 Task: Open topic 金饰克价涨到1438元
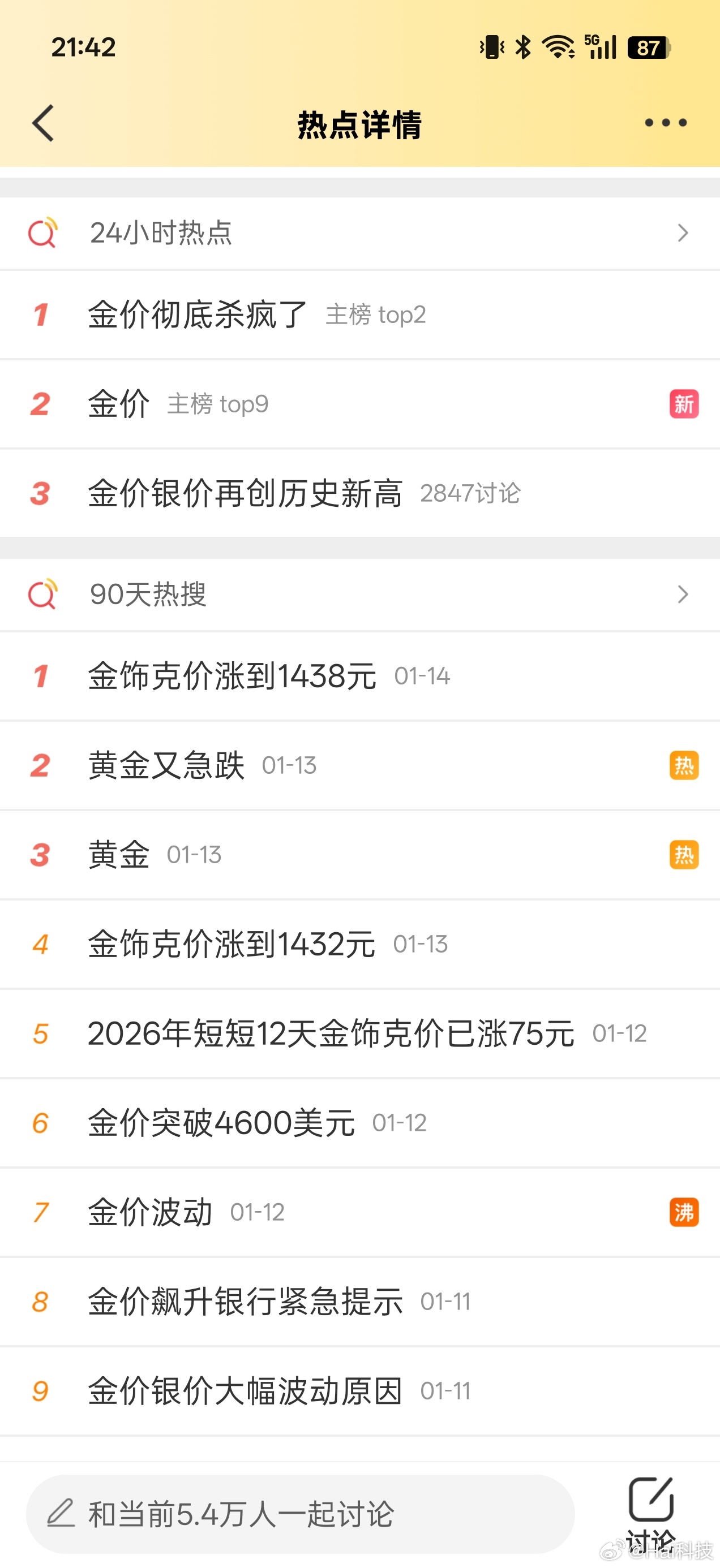point(232,675)
